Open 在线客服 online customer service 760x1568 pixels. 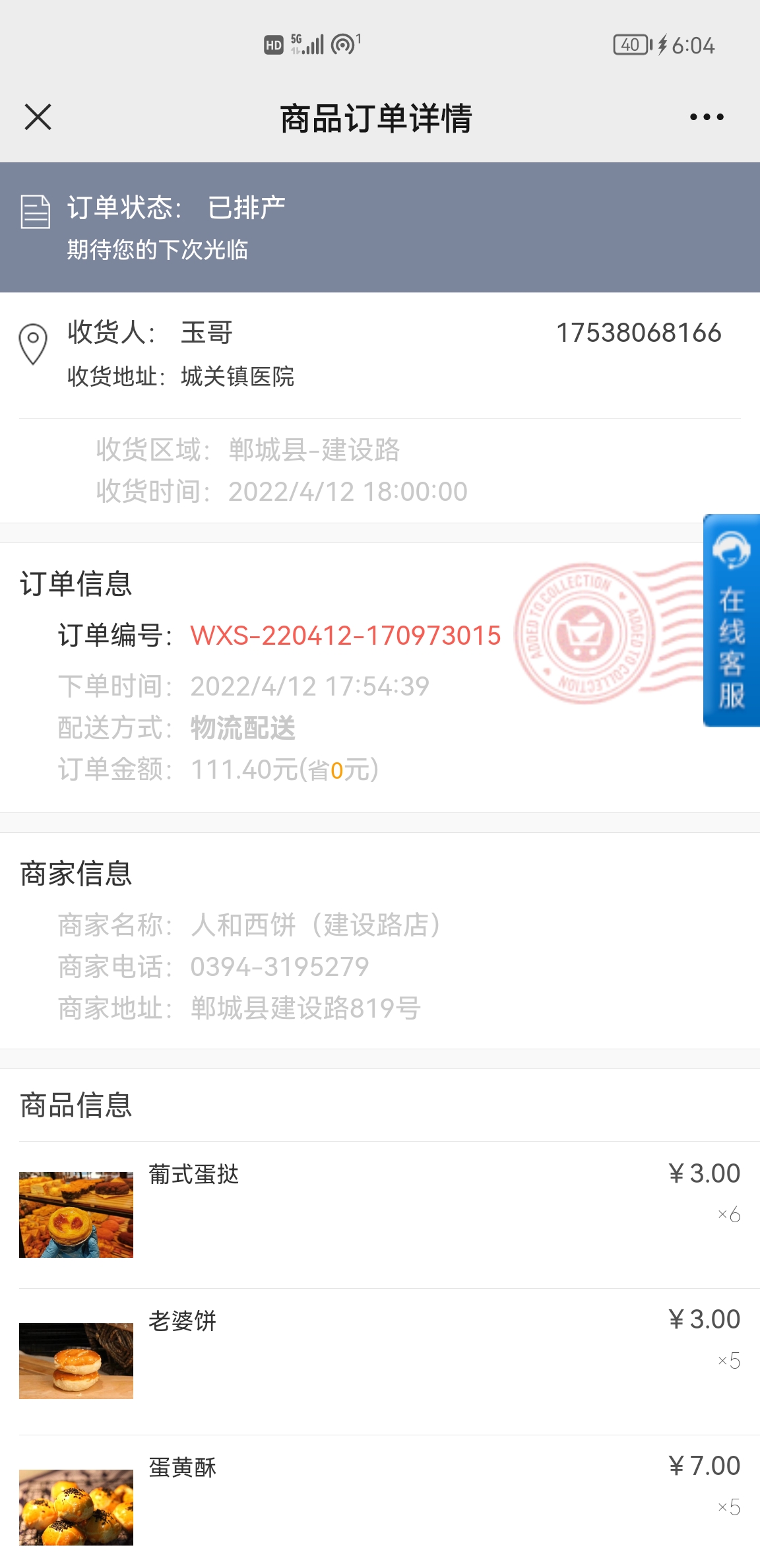[x=732, y=620]
